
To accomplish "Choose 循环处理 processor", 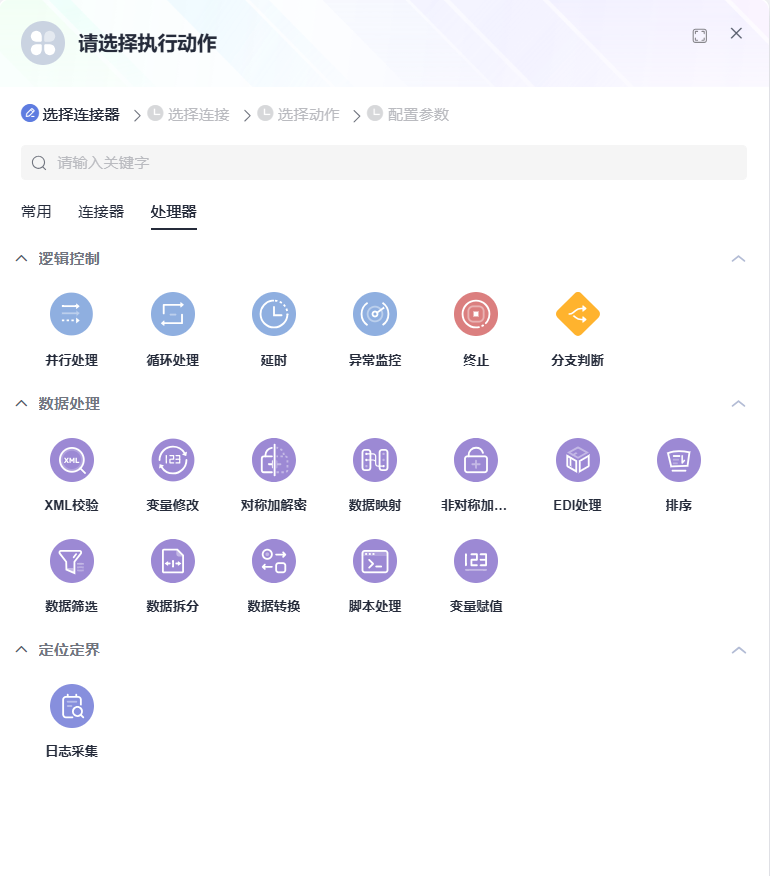I will pyautogui.click(x=173, y=315).
